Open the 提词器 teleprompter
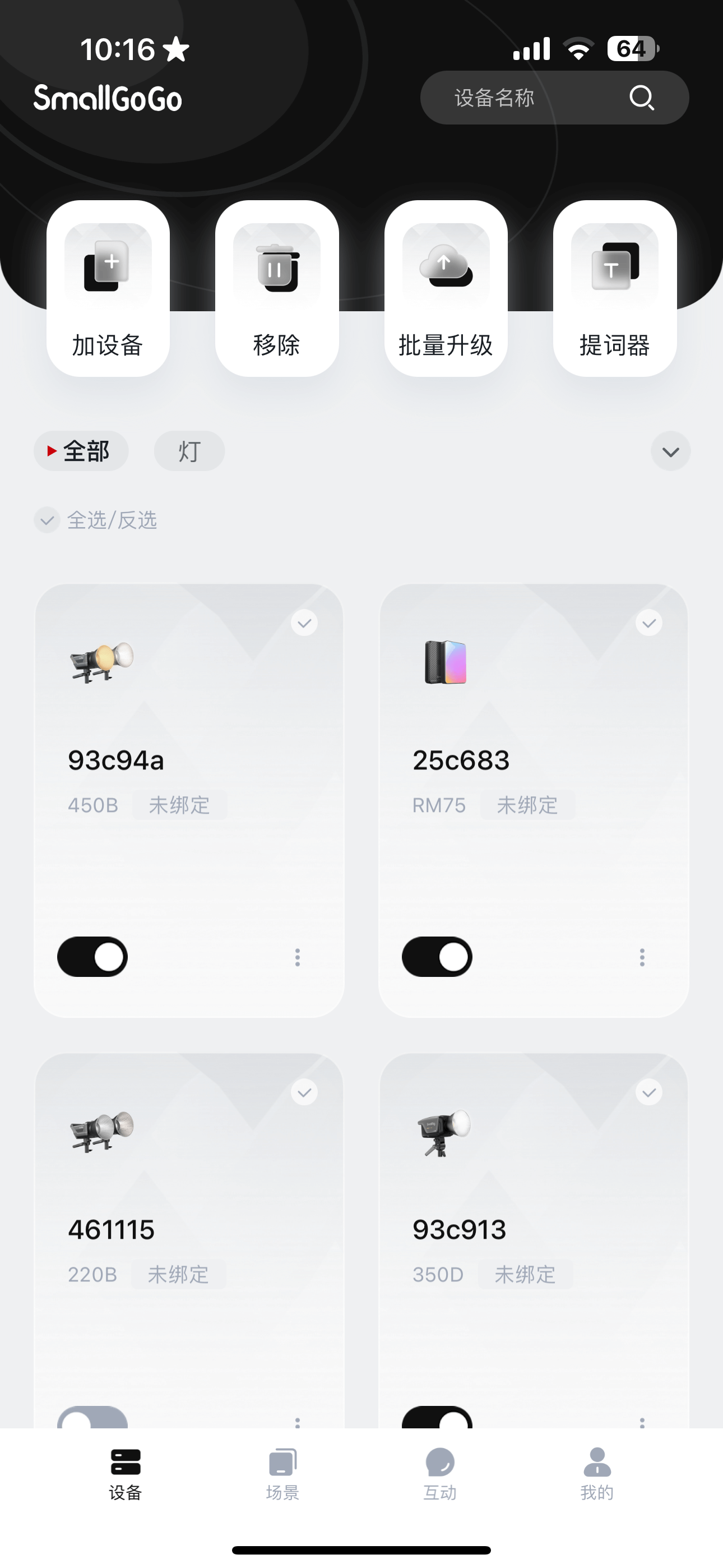This screenshot has width=723, height=1568. pyautogui.click(x=614, y=288)
